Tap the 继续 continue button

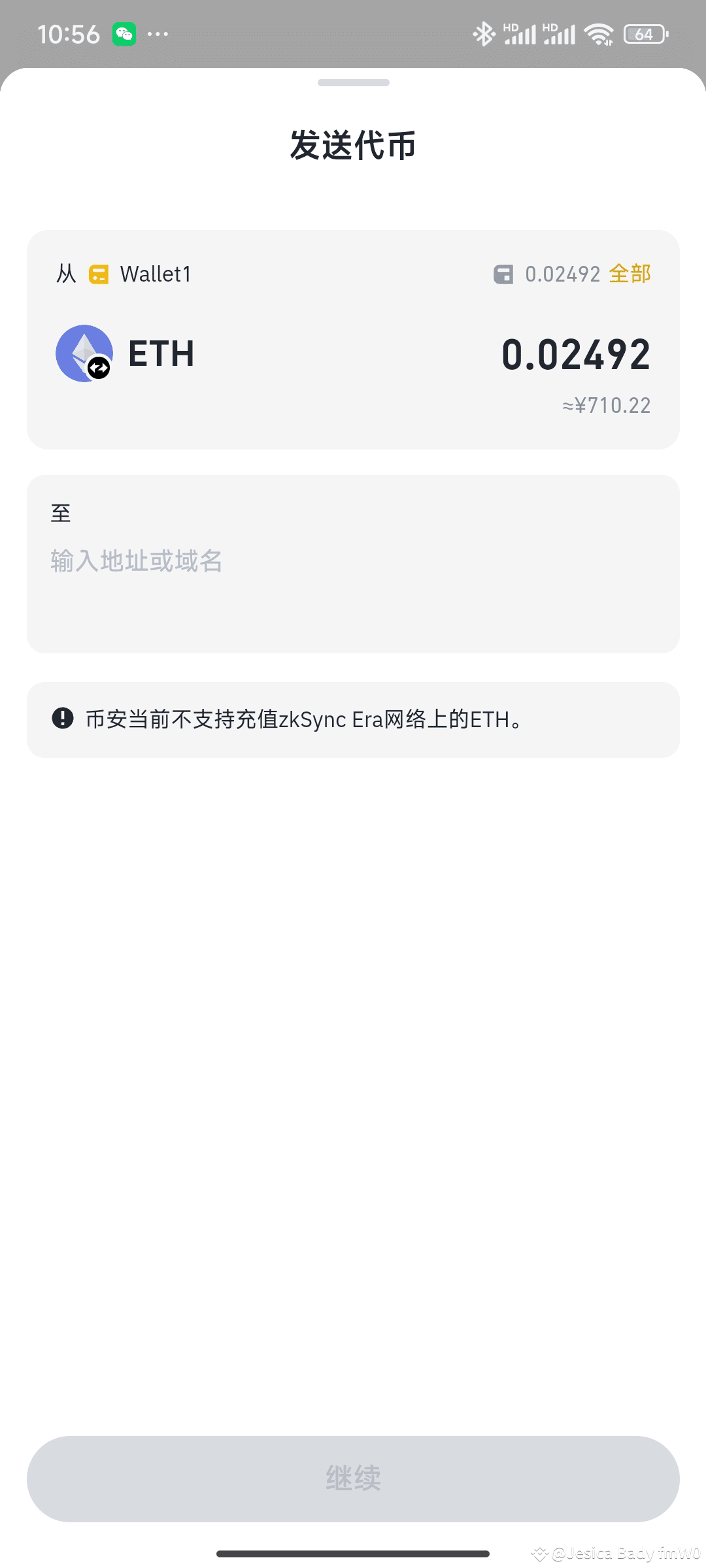tap(353, 1478)
